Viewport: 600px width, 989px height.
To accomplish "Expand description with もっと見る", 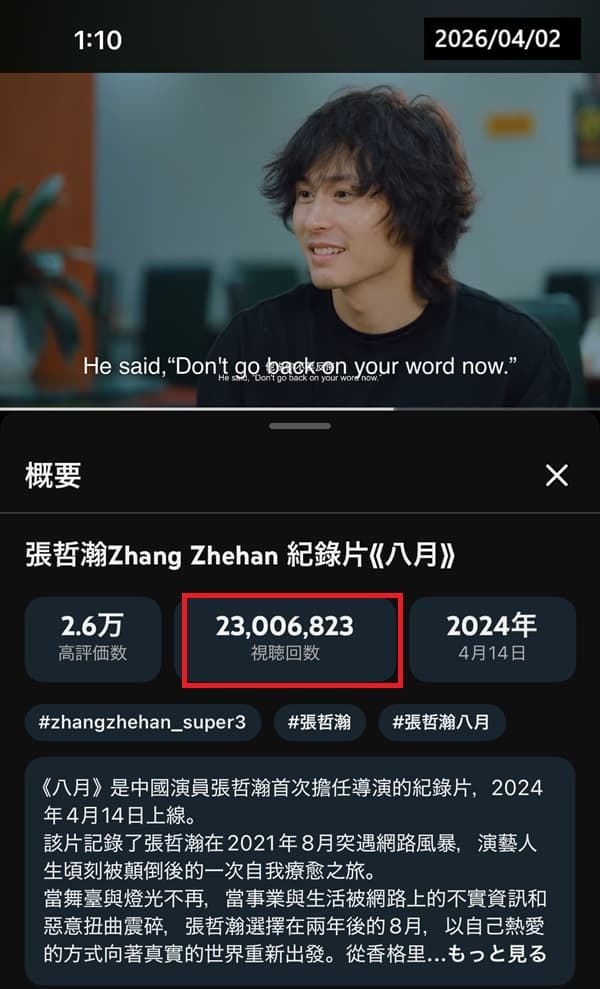I will (x=497, y=952).
